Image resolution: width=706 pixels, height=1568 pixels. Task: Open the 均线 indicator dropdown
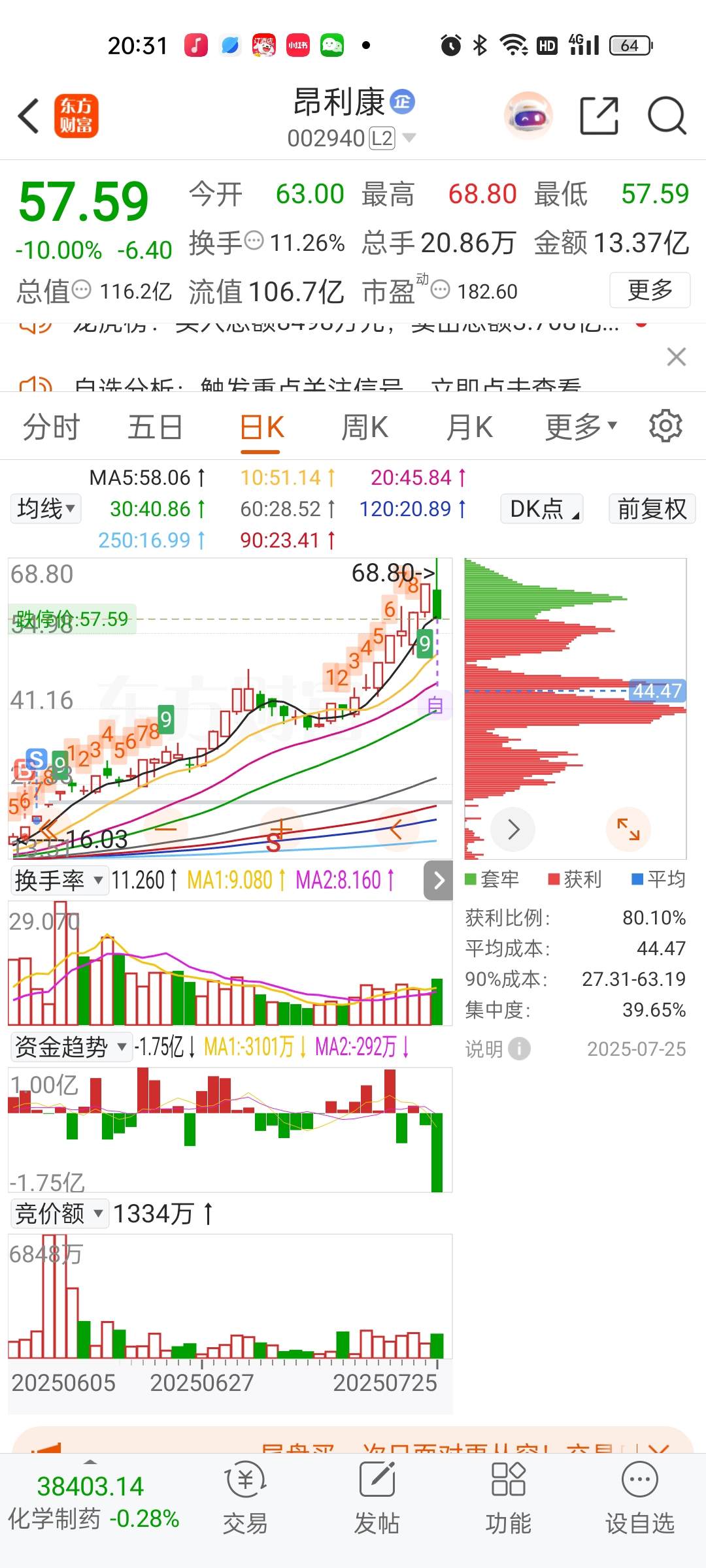pos(46,508)
